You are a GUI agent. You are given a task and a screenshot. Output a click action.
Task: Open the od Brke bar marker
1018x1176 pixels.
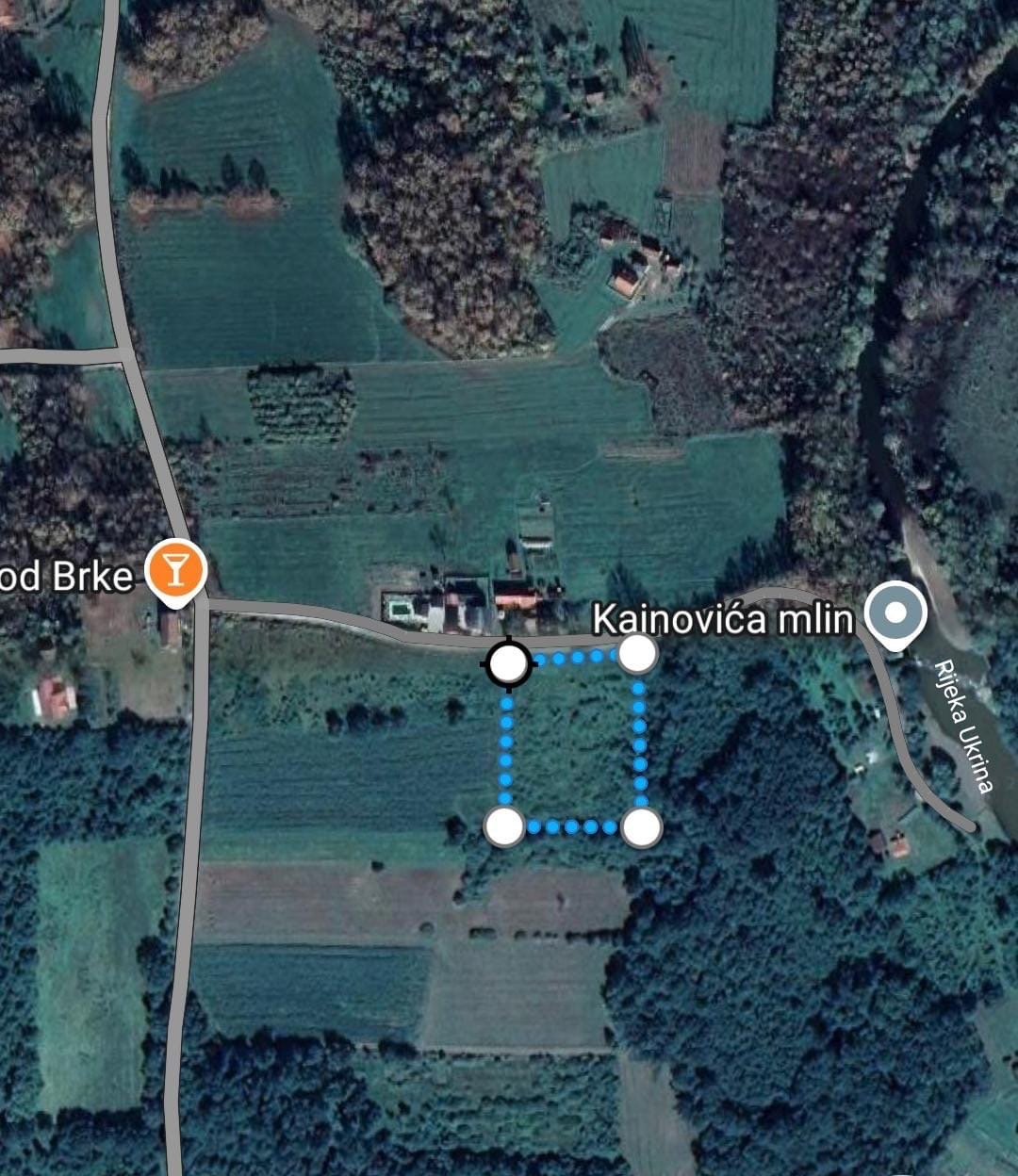175,570
